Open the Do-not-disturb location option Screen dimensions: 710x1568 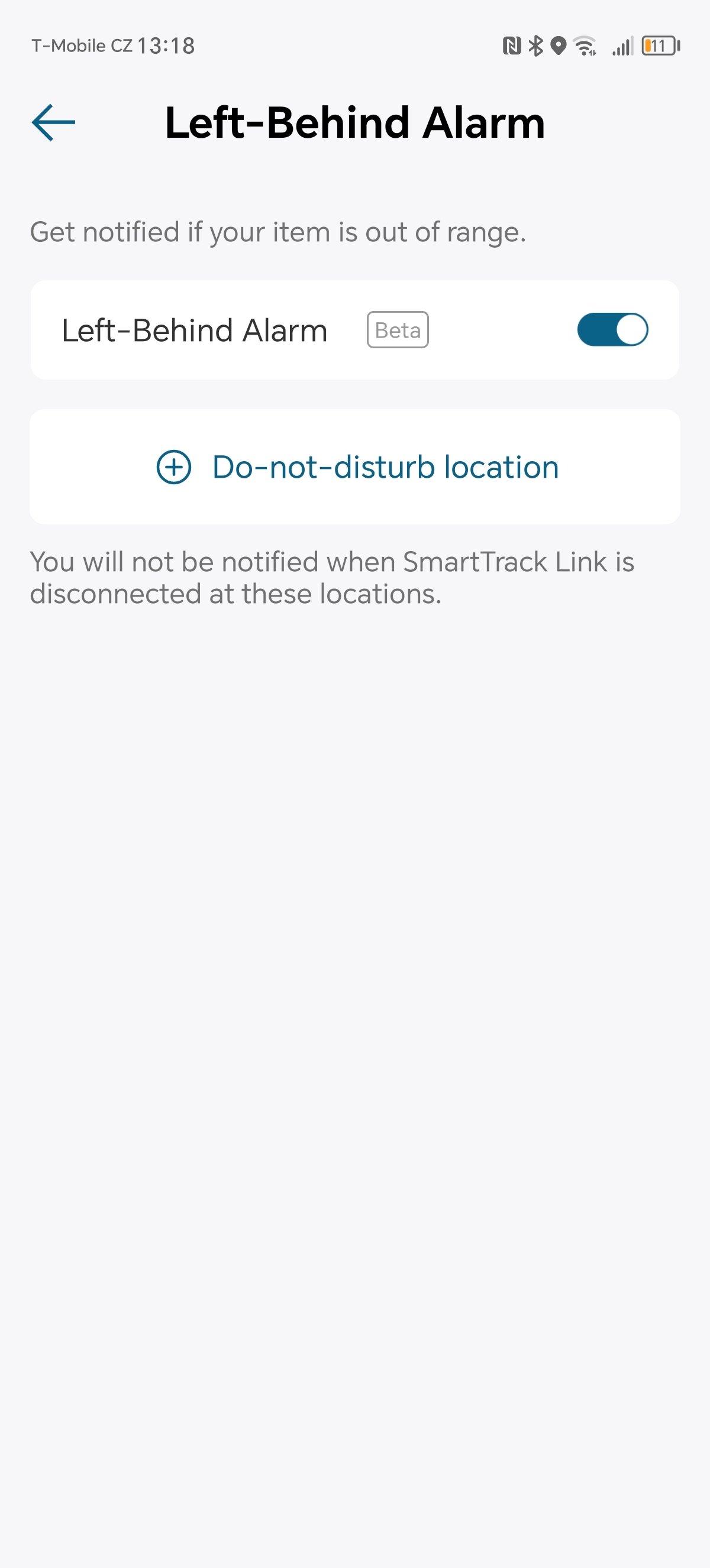coord(385,467)
